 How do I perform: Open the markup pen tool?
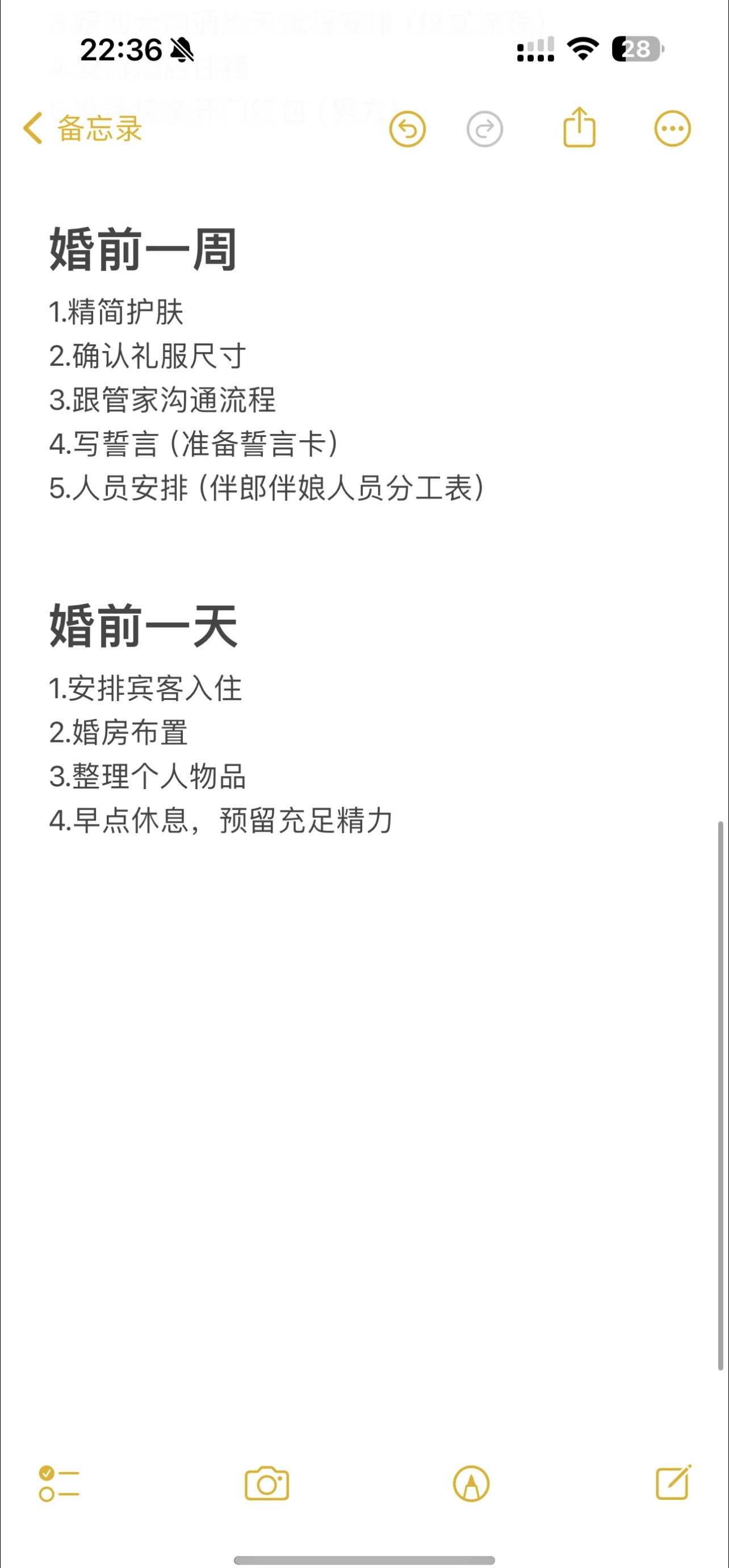(x=472, y=1483)
